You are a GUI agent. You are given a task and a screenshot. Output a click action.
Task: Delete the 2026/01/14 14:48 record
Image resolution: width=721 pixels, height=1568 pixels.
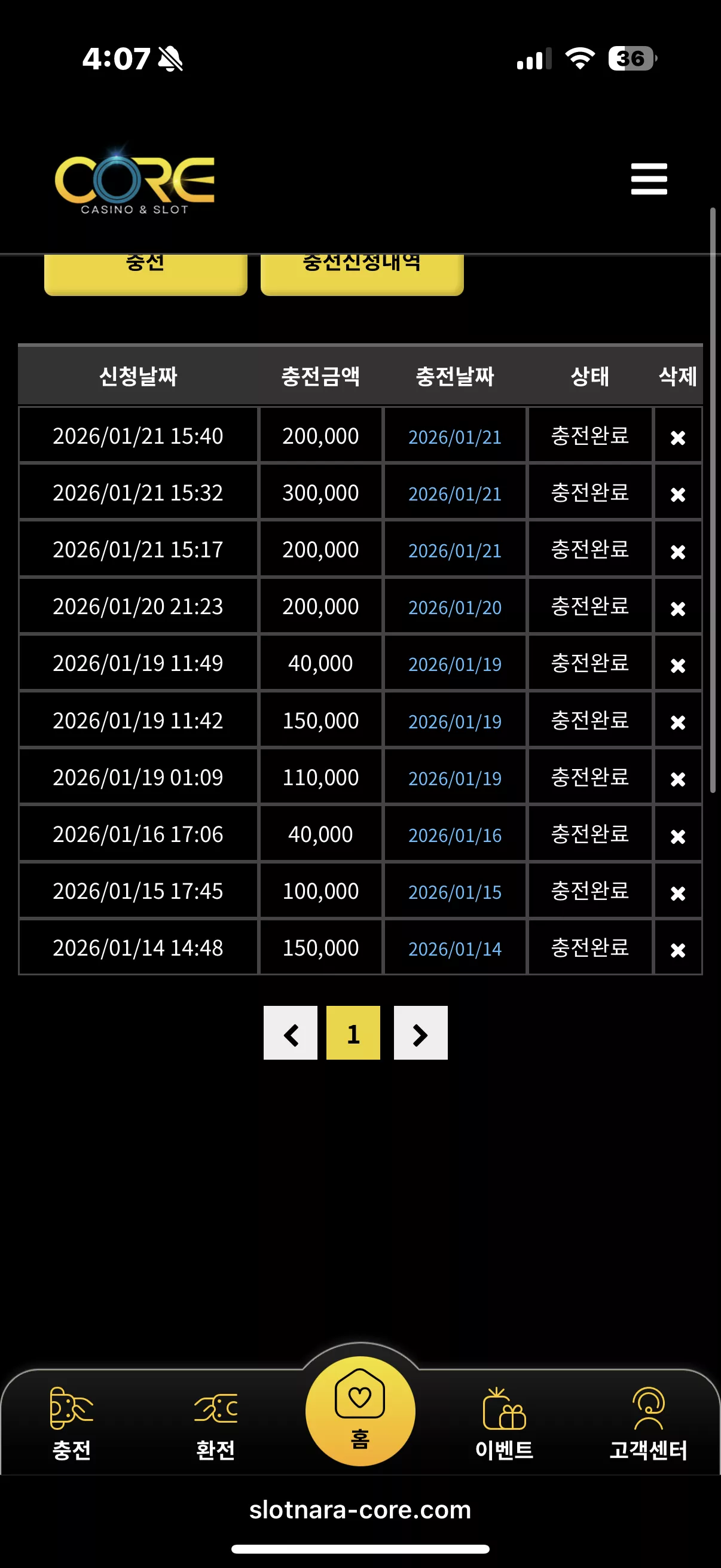[x=678, y=950]
